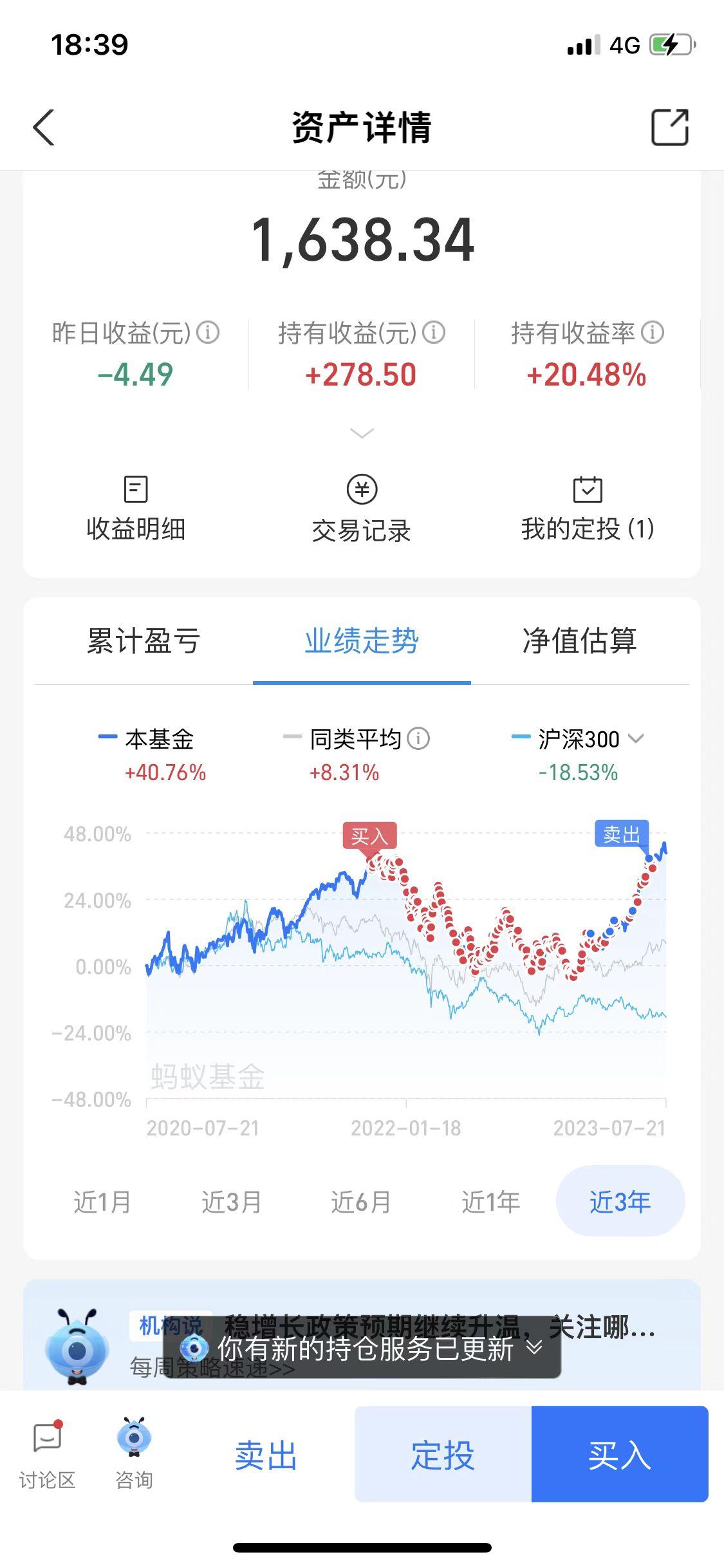The height and width of the screenshot is (1568, 724).
Task: Open 交易记录 transaction record icon
Action: [360, 505]
